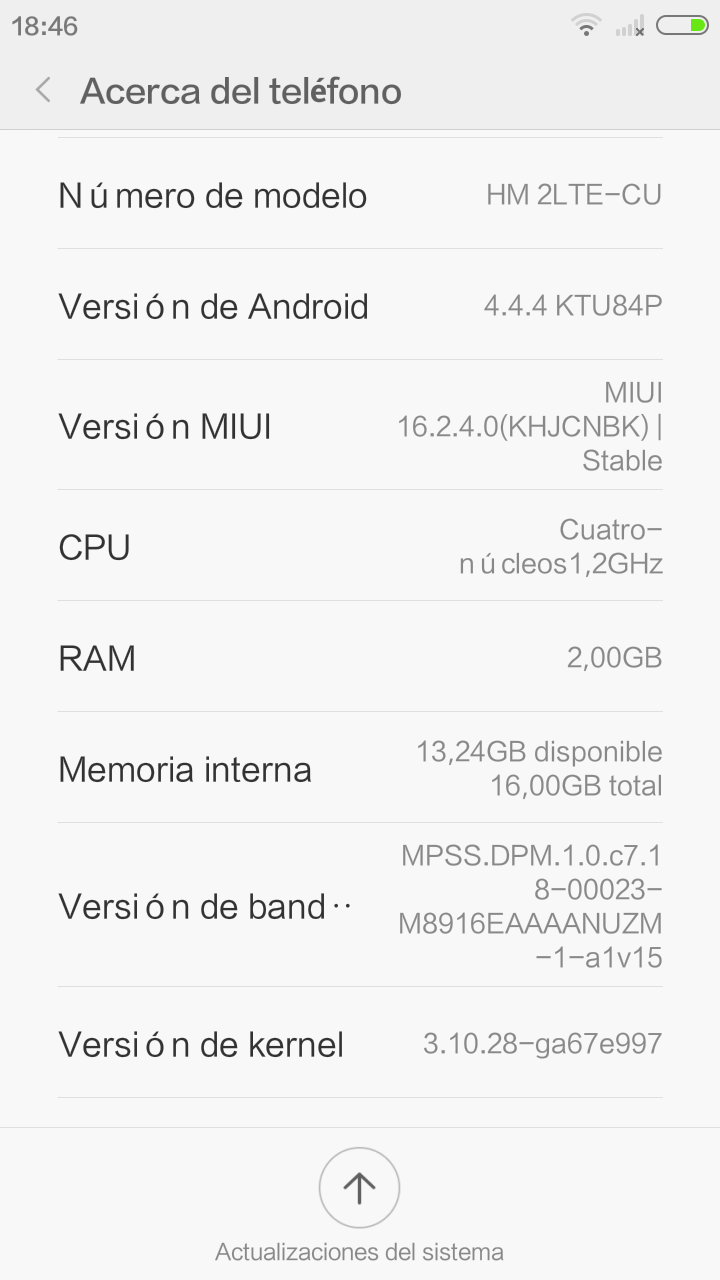Image resolution: width=720 pixels, height=1280 pixels.
Task: Tap the Número de modelo row
Action: (x=360, y=194)
